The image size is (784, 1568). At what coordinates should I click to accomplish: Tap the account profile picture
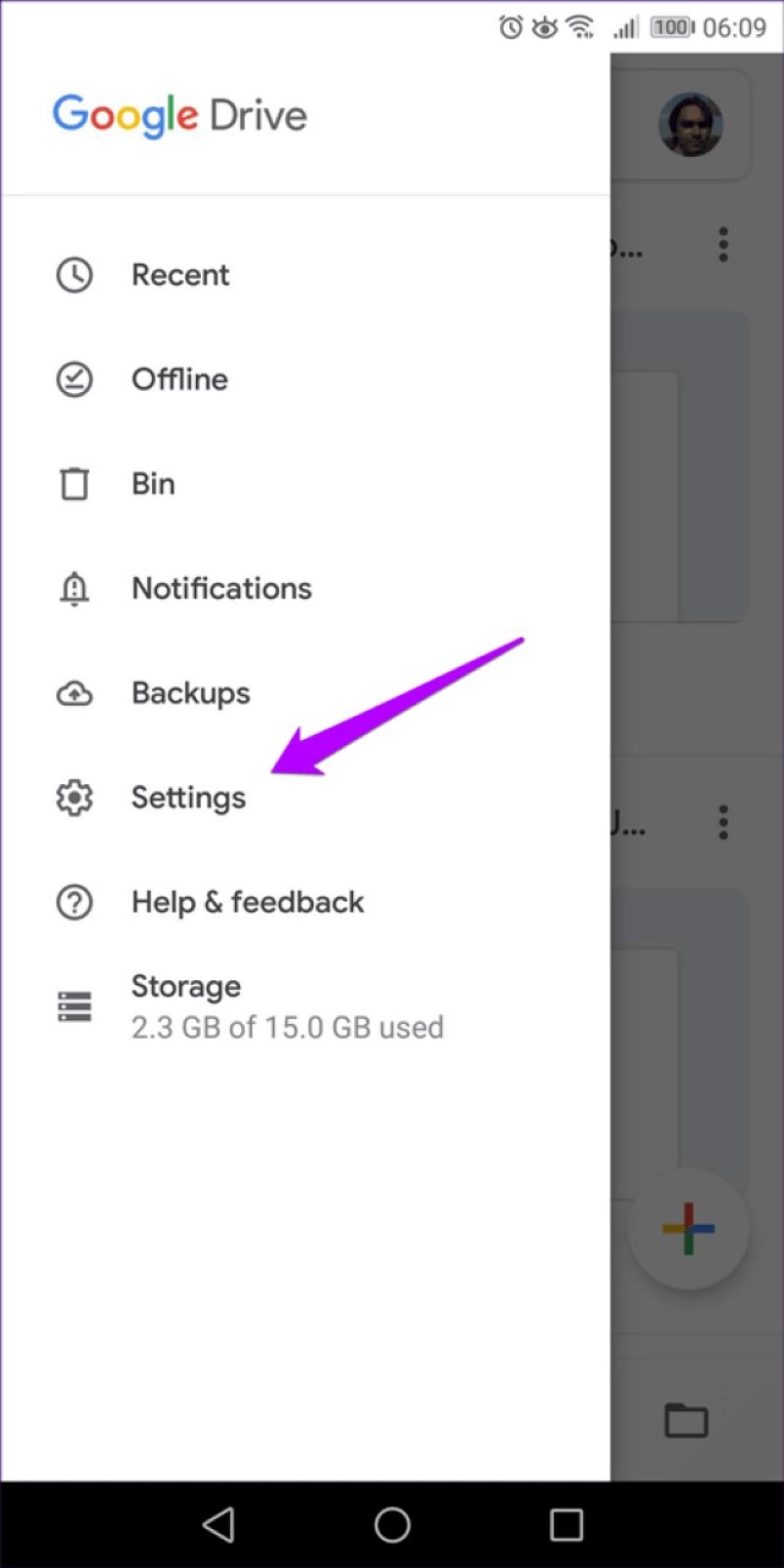coord(690,125)
